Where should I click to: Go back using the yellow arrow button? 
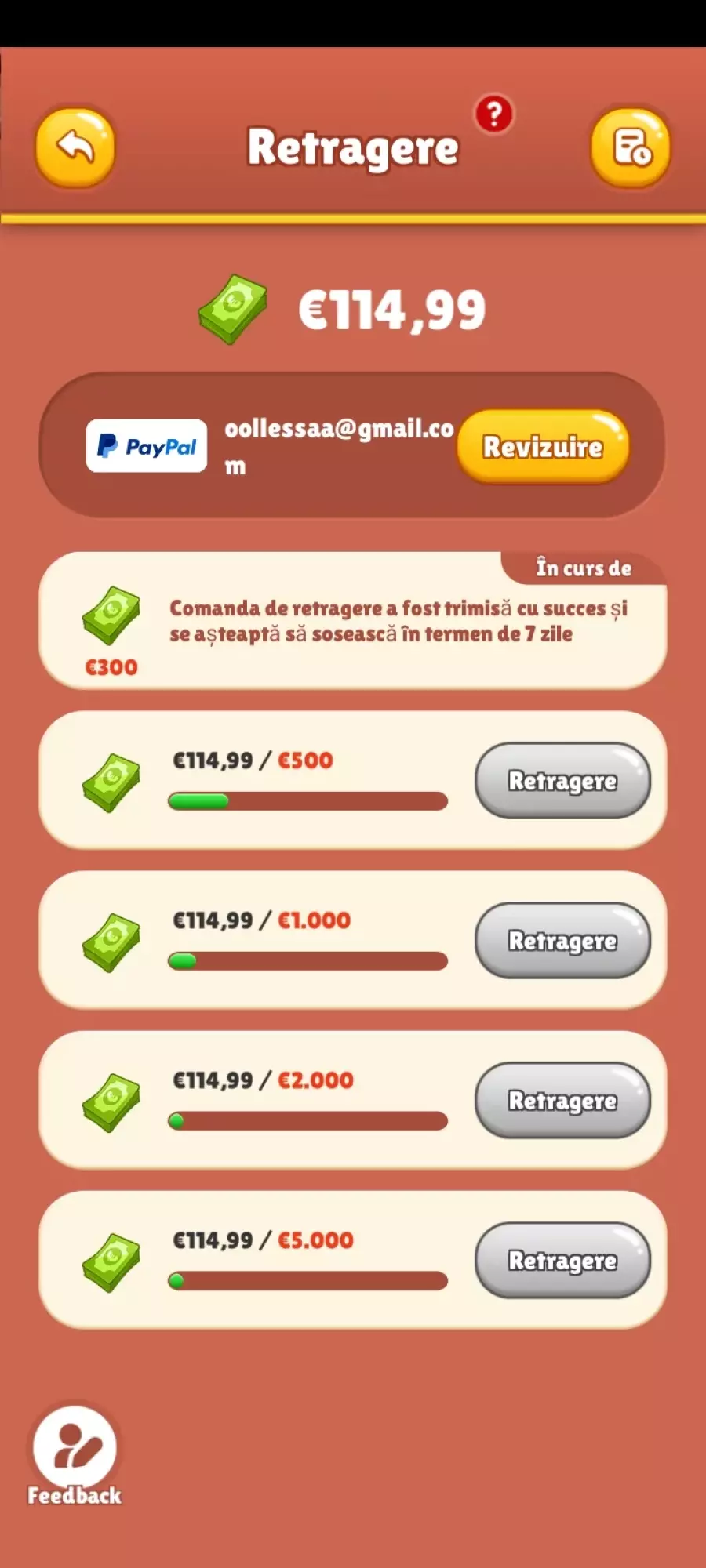[75, 147]
